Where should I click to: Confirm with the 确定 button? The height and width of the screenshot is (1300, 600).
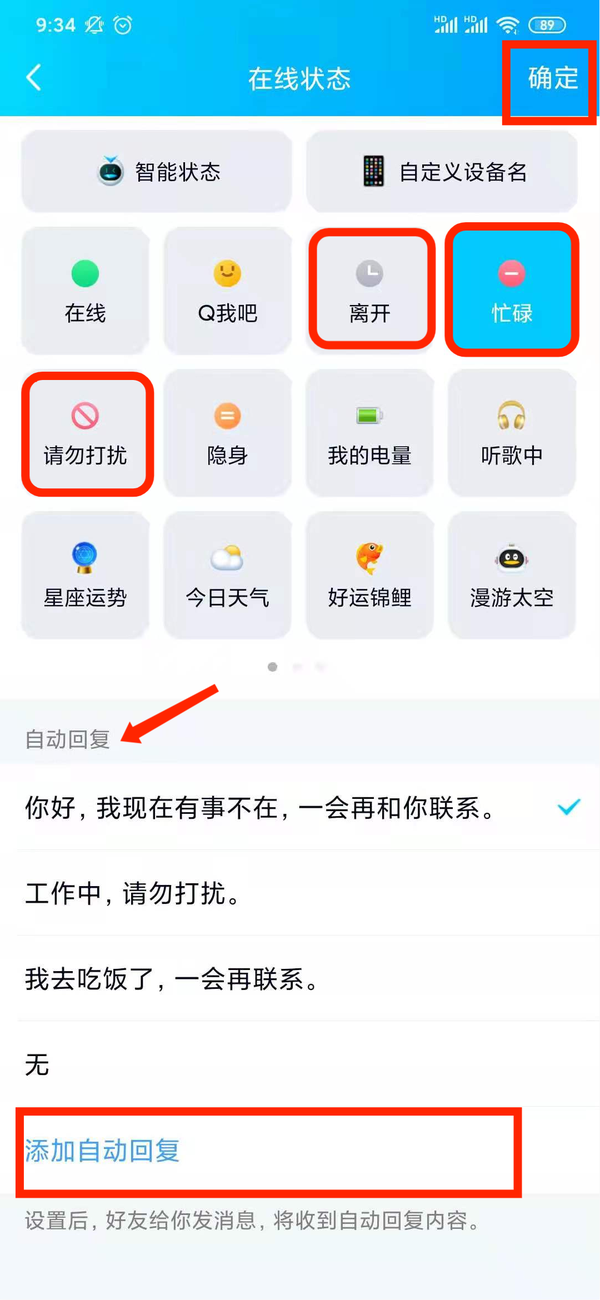553,78
